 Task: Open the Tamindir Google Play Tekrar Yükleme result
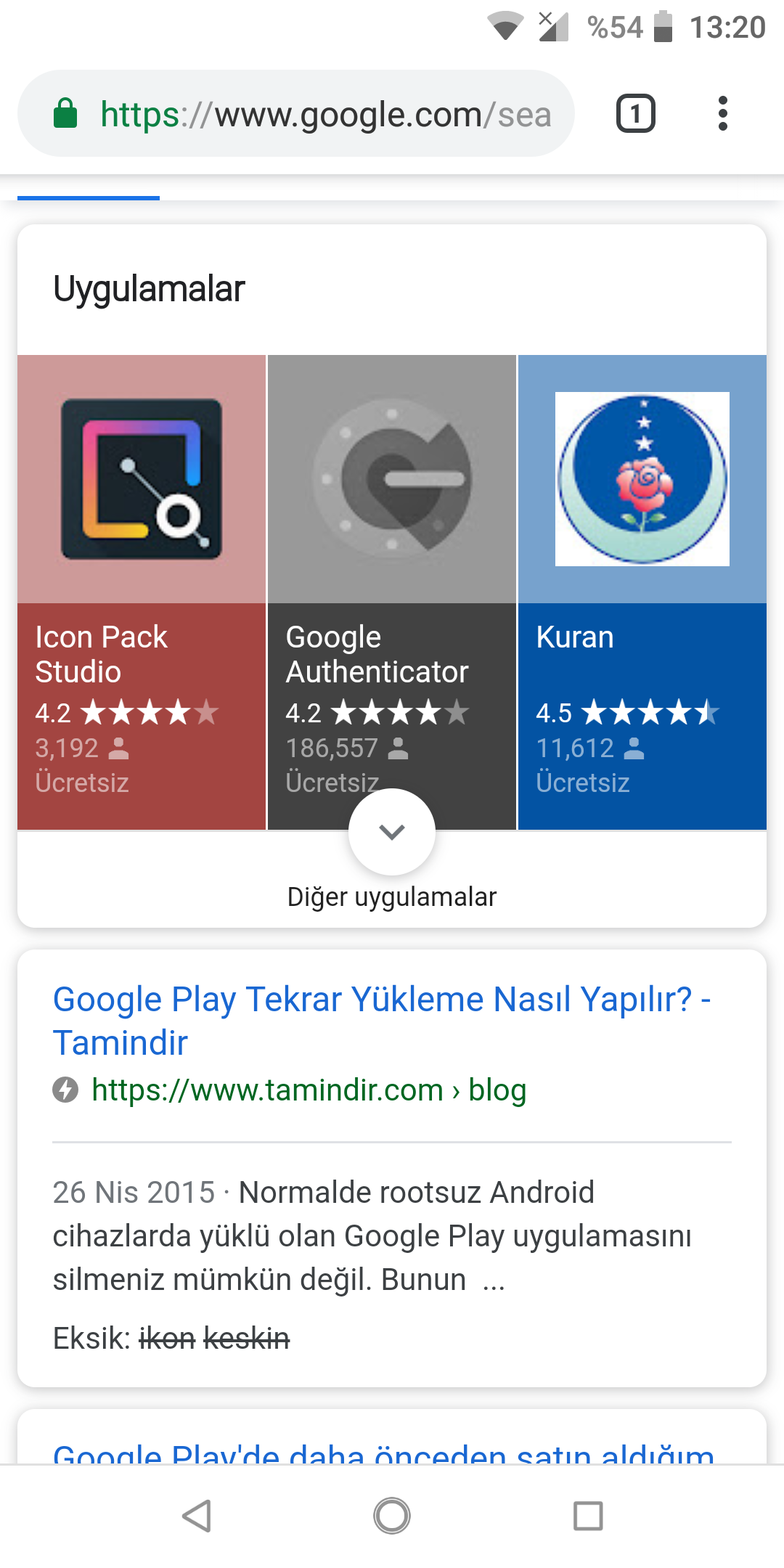coord(382,1021)
